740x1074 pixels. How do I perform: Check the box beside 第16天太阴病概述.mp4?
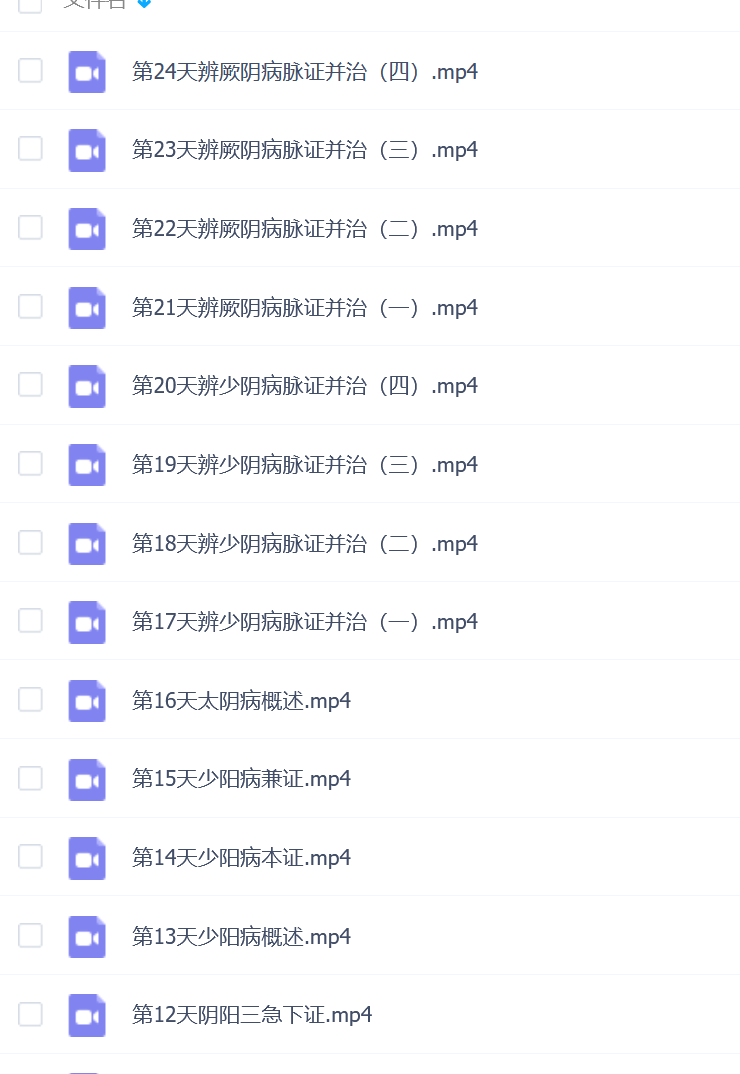coord(30,699)
